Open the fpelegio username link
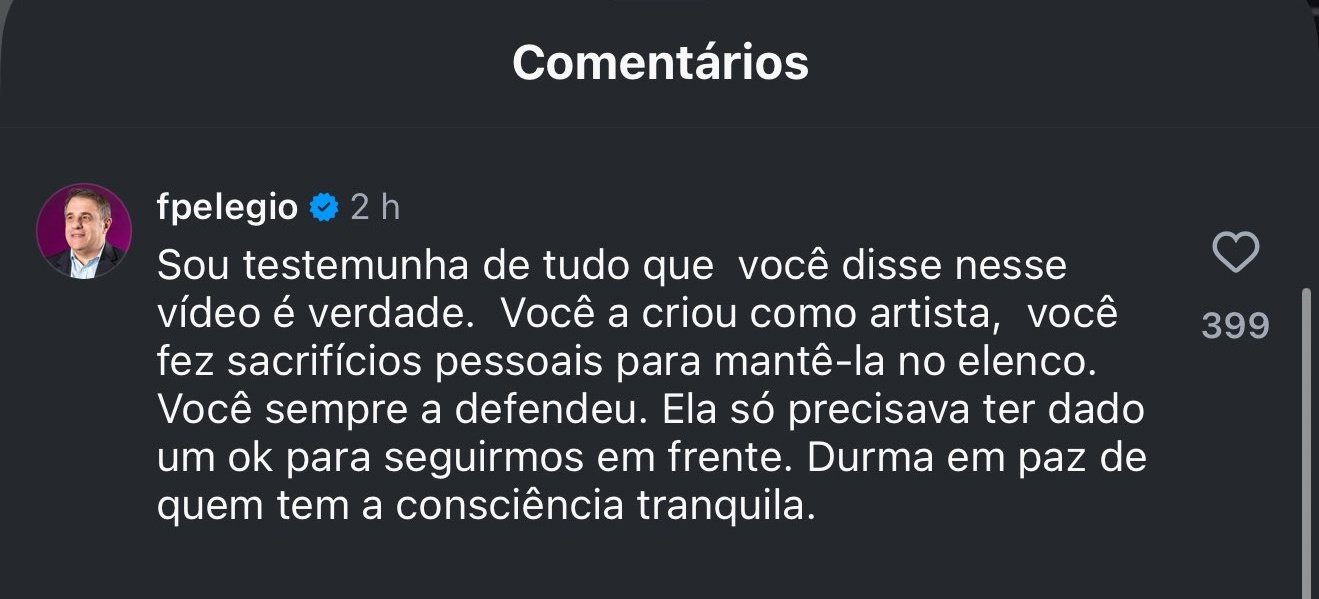The height and width of the screenshot is (599, 1319). pos(227,207)
